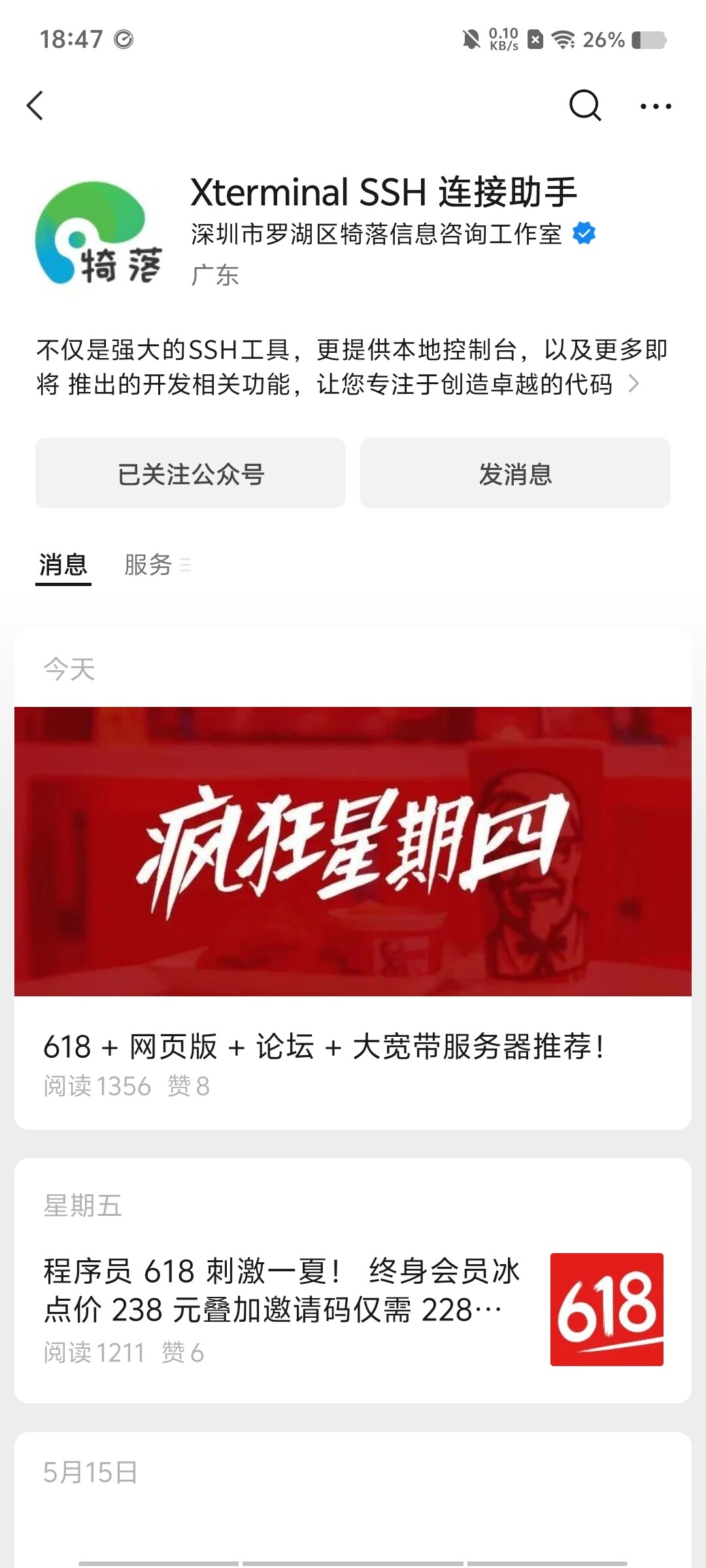The height and width of the screenshot is (1568, 706).
Task: Open the 服务 tab menu
Action: pos(157,564)
